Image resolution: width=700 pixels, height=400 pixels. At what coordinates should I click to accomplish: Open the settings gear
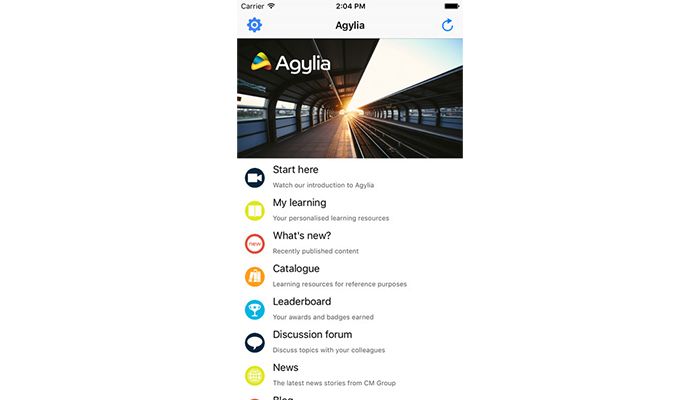tap(254, 25)
